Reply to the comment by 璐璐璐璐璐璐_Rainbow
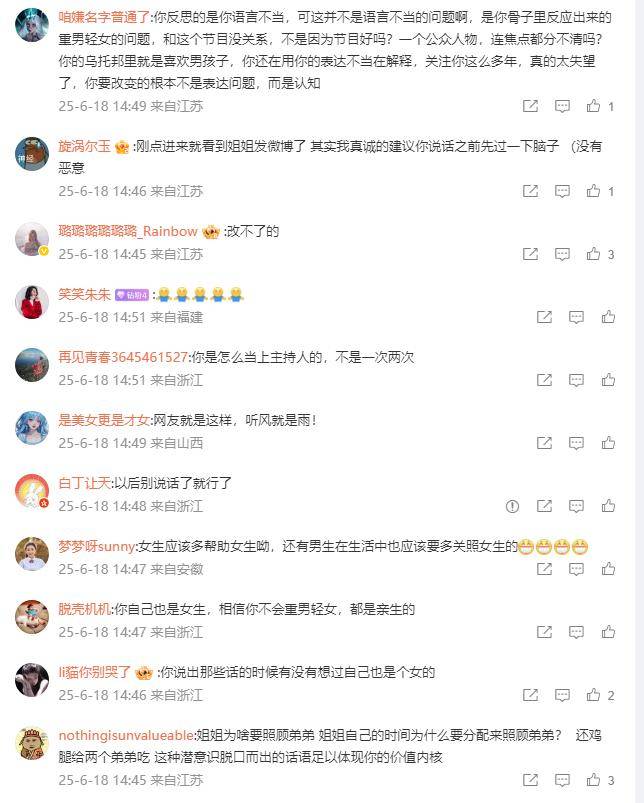 coord(562,255)
